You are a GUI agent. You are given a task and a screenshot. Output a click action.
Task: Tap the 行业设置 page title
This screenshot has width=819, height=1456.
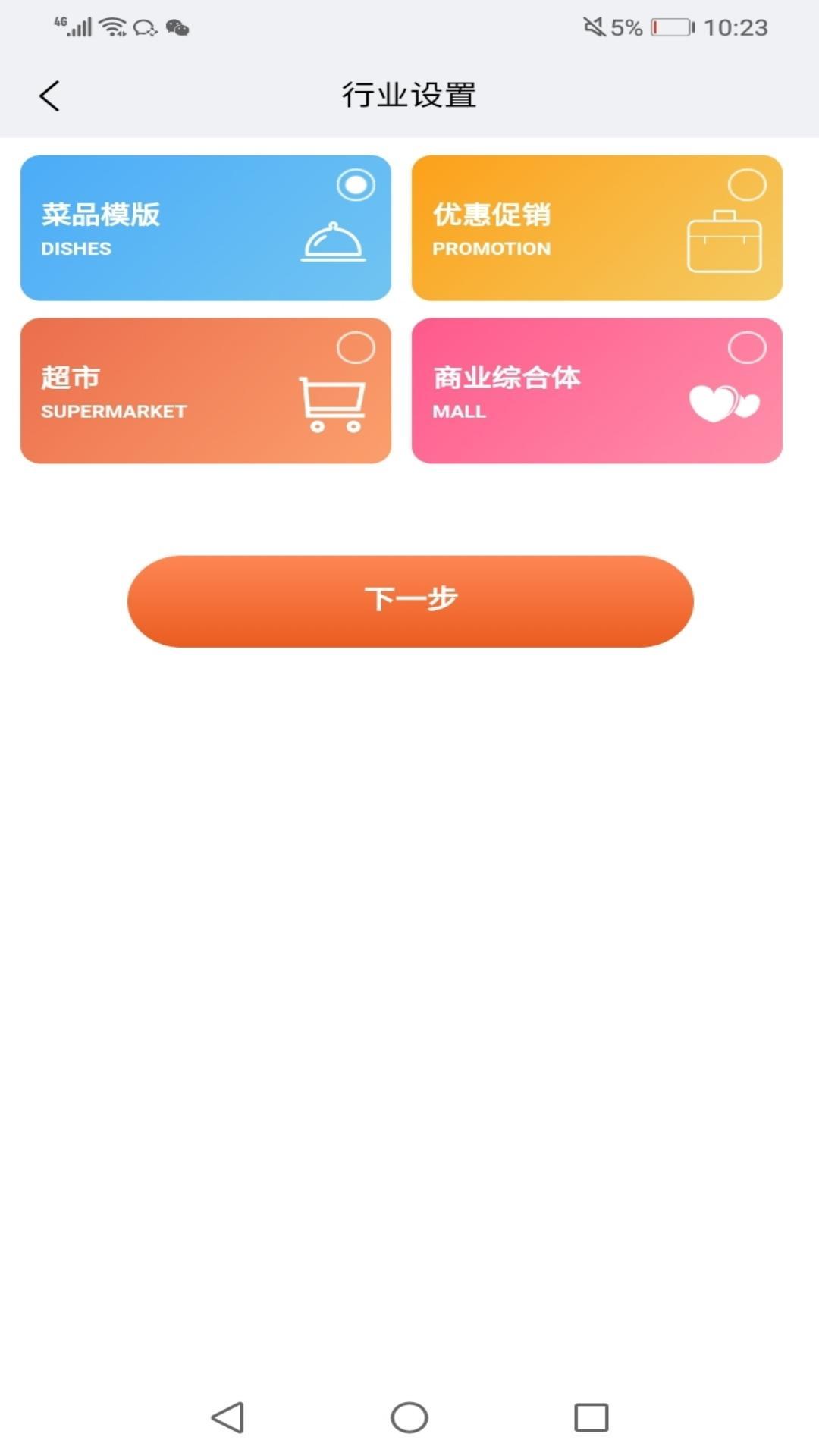(409, 96)
